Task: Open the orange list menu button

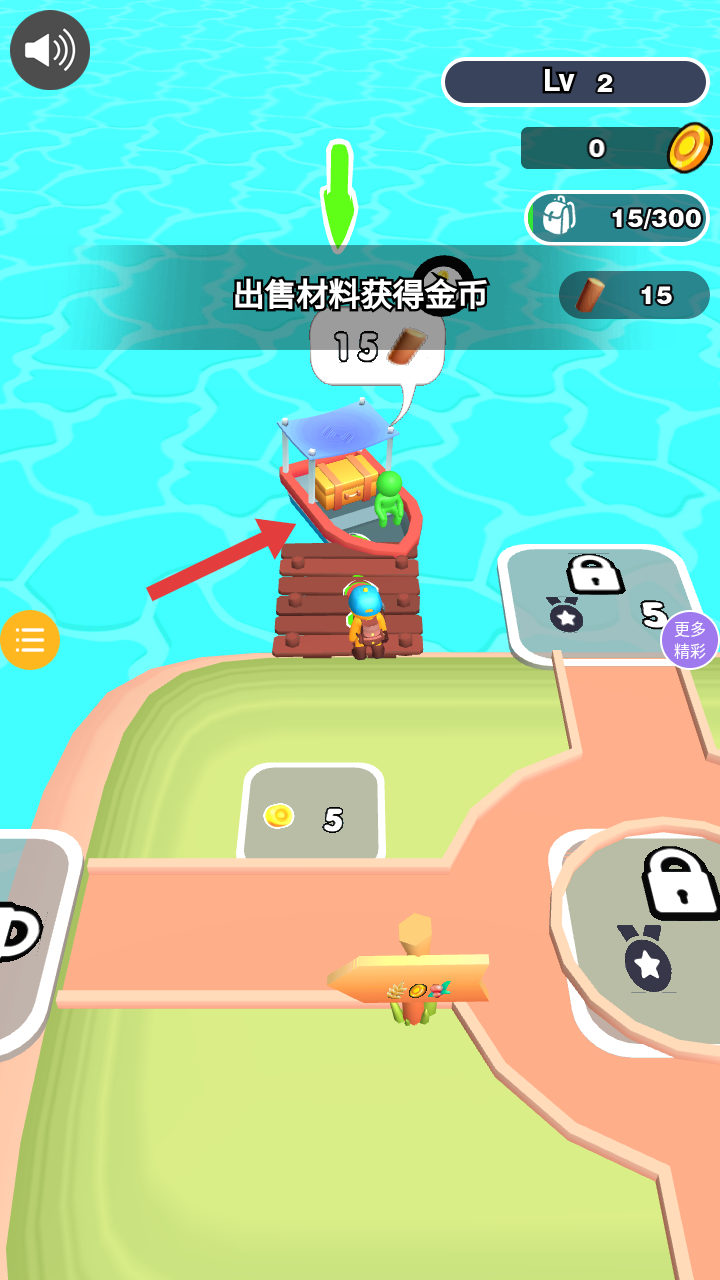Action: 30,639
